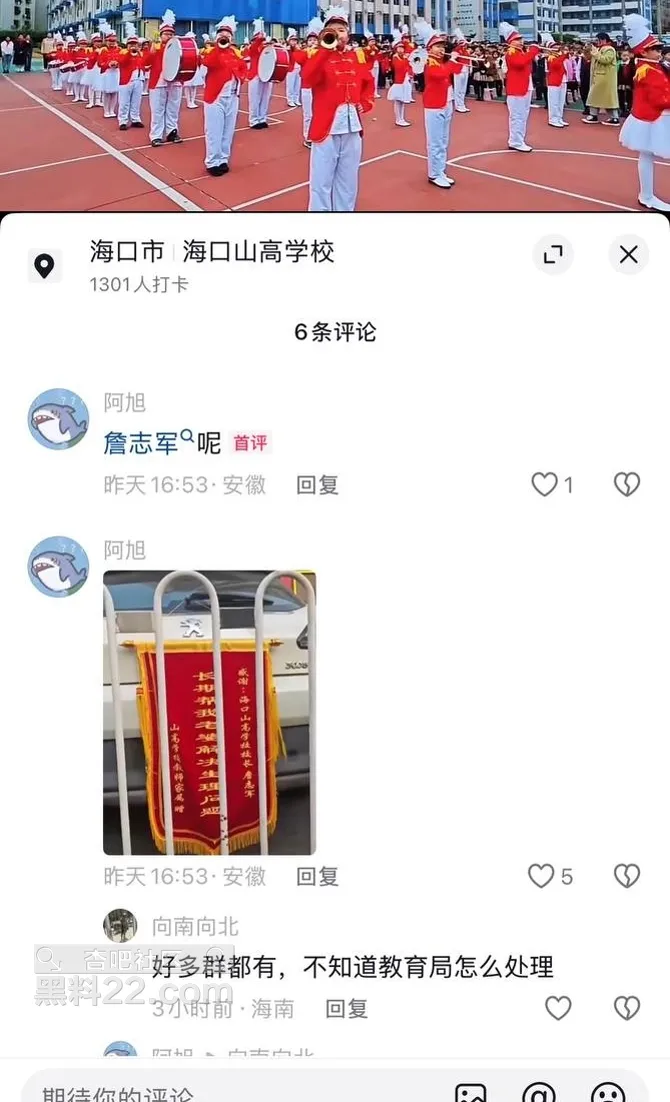Open the banner photo in 阿旭's comment
The width and height of the screenshot is (670, 1102).
coord(209,712)
